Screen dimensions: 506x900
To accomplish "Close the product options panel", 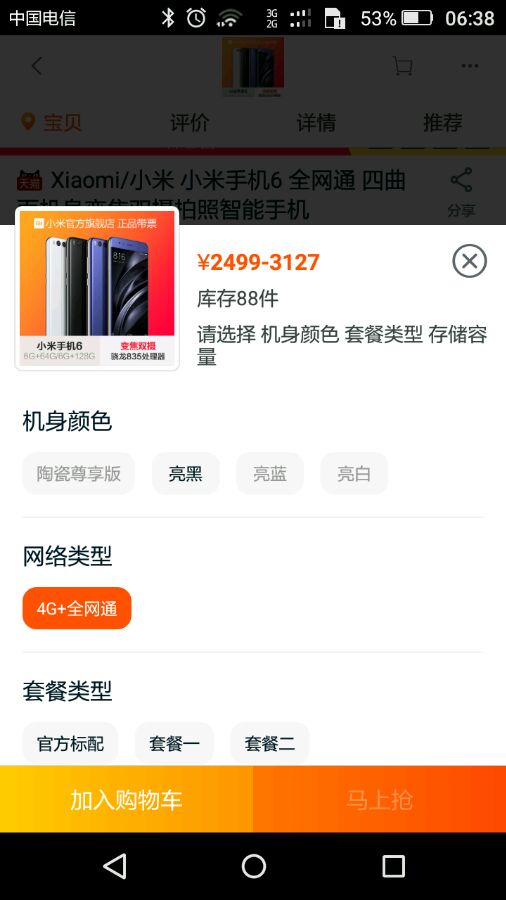I will pos(469,261).
